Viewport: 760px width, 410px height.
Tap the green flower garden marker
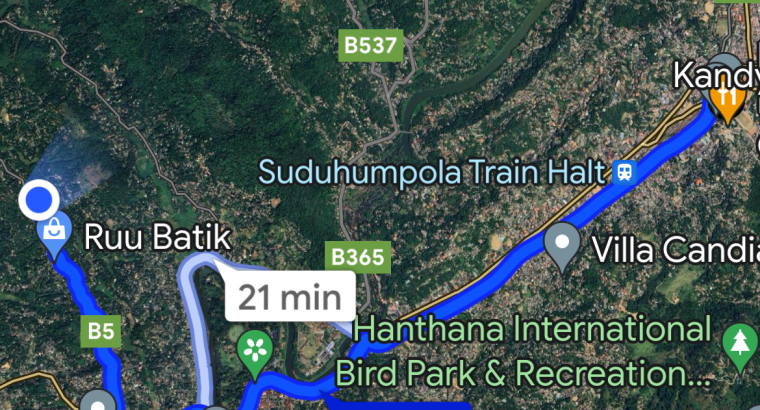click(256, 352)
